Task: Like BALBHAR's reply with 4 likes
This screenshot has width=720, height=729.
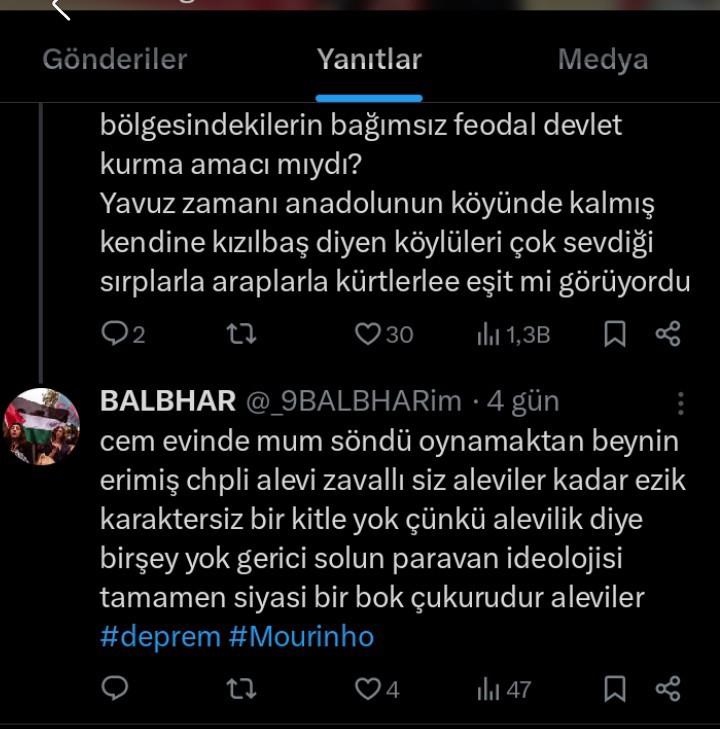Action: click(x=369, y=688)
